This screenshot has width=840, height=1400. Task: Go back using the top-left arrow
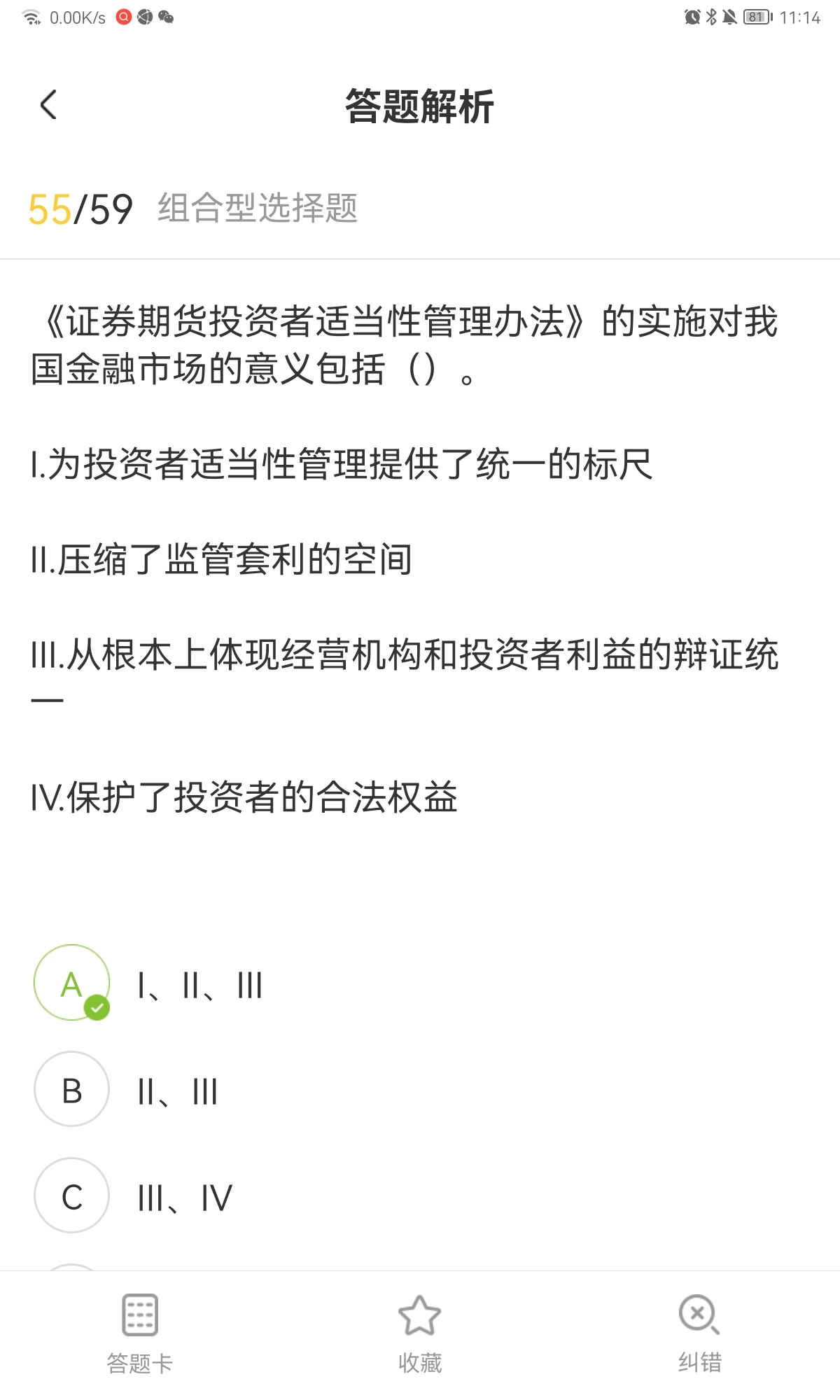click(x=48, y=106)
